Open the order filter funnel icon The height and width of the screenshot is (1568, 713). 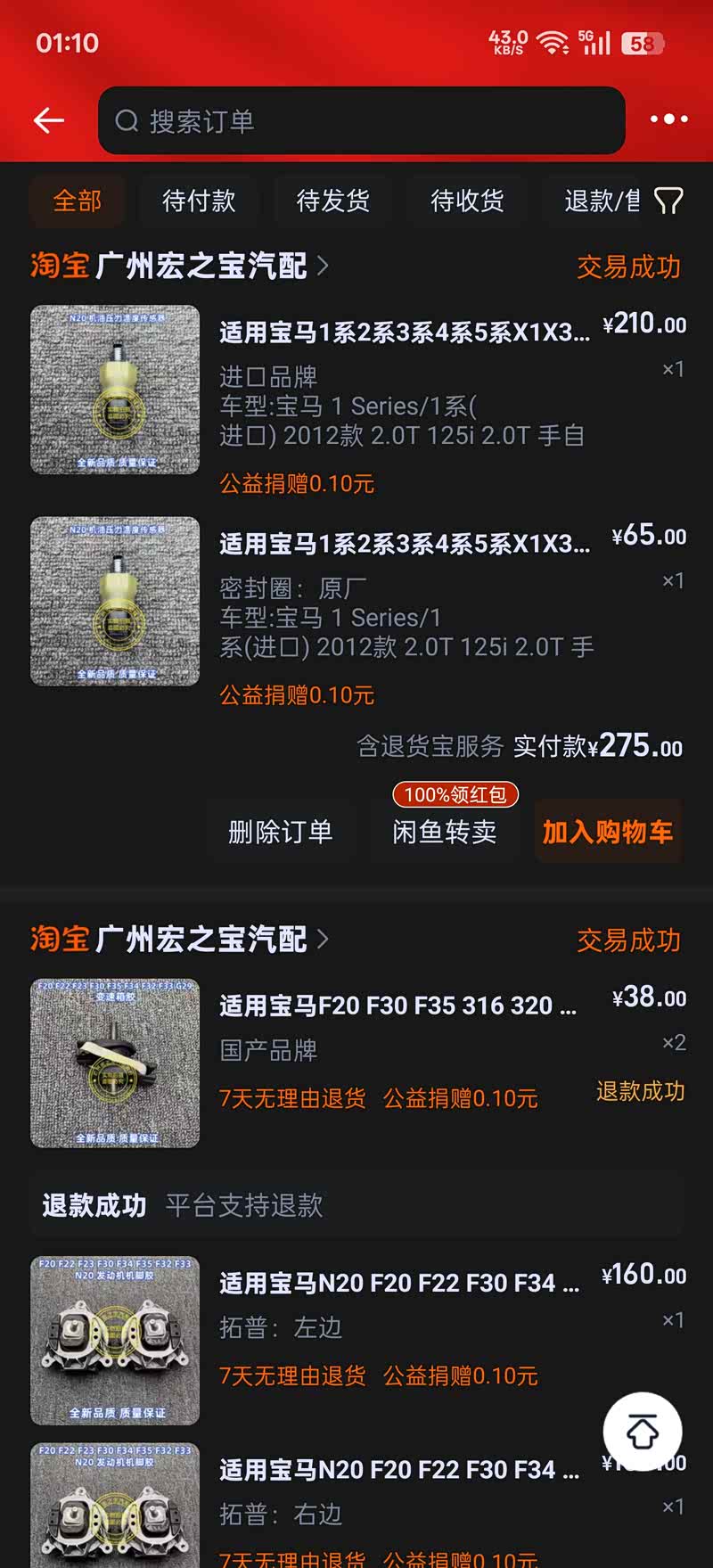[668, 201]
